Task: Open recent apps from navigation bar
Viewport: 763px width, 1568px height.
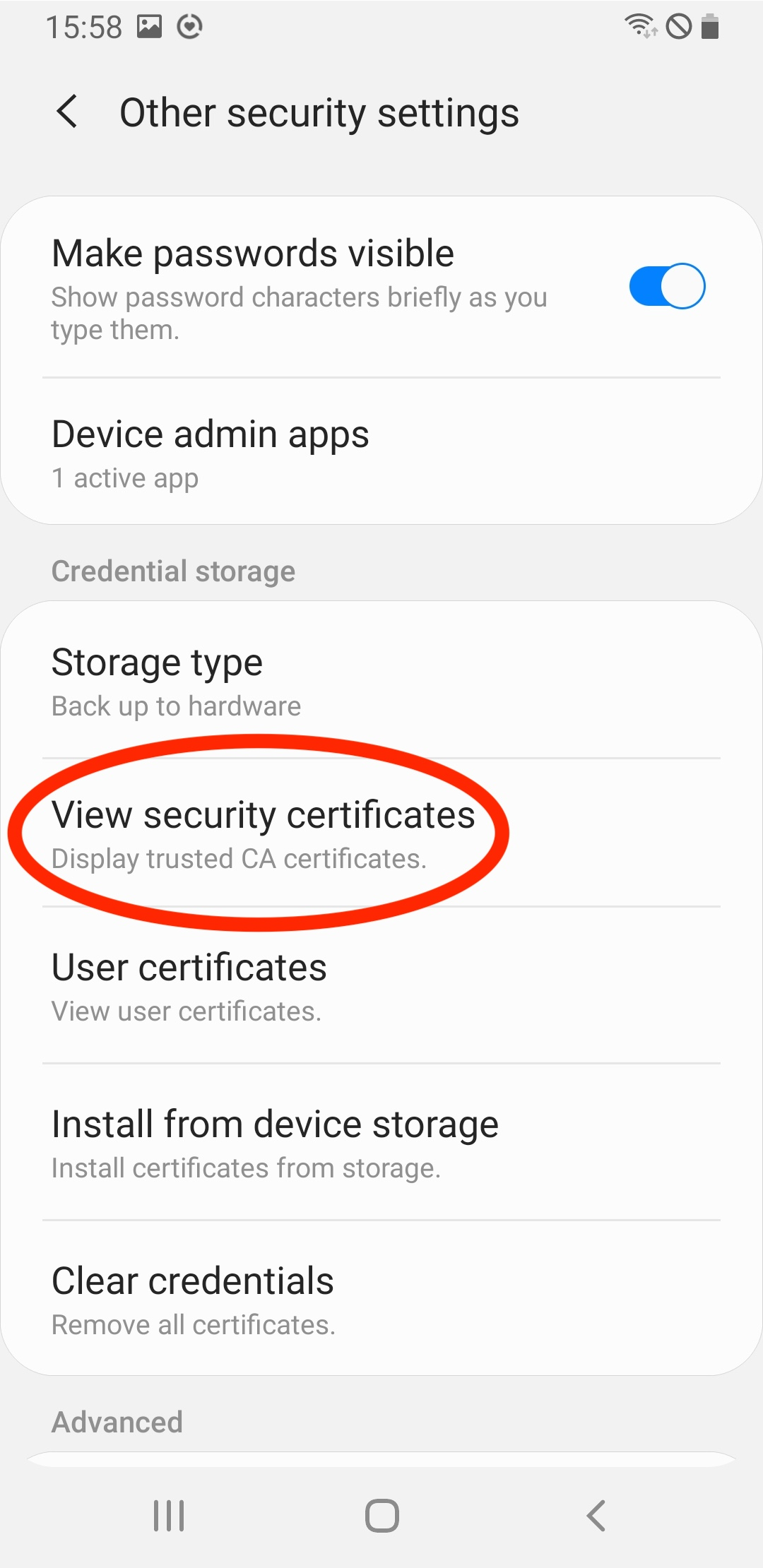Action: click(x=169, y=1516)
